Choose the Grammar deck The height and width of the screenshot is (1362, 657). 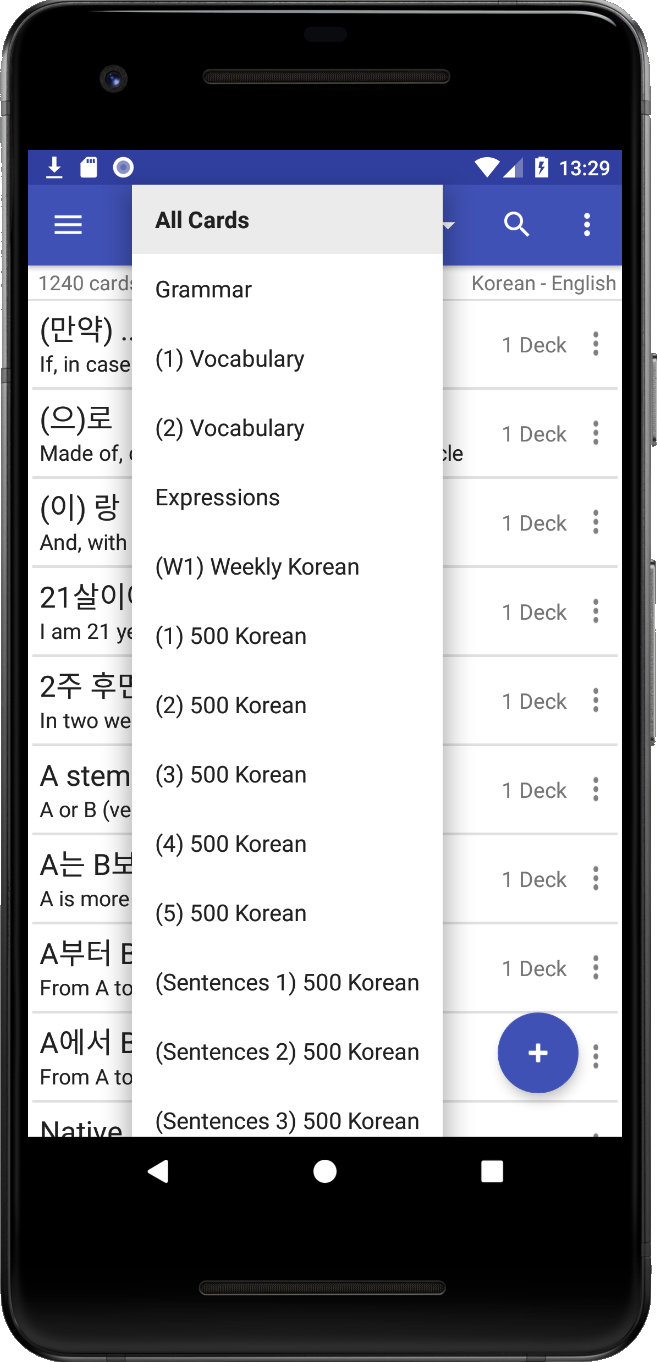(287, 289)
